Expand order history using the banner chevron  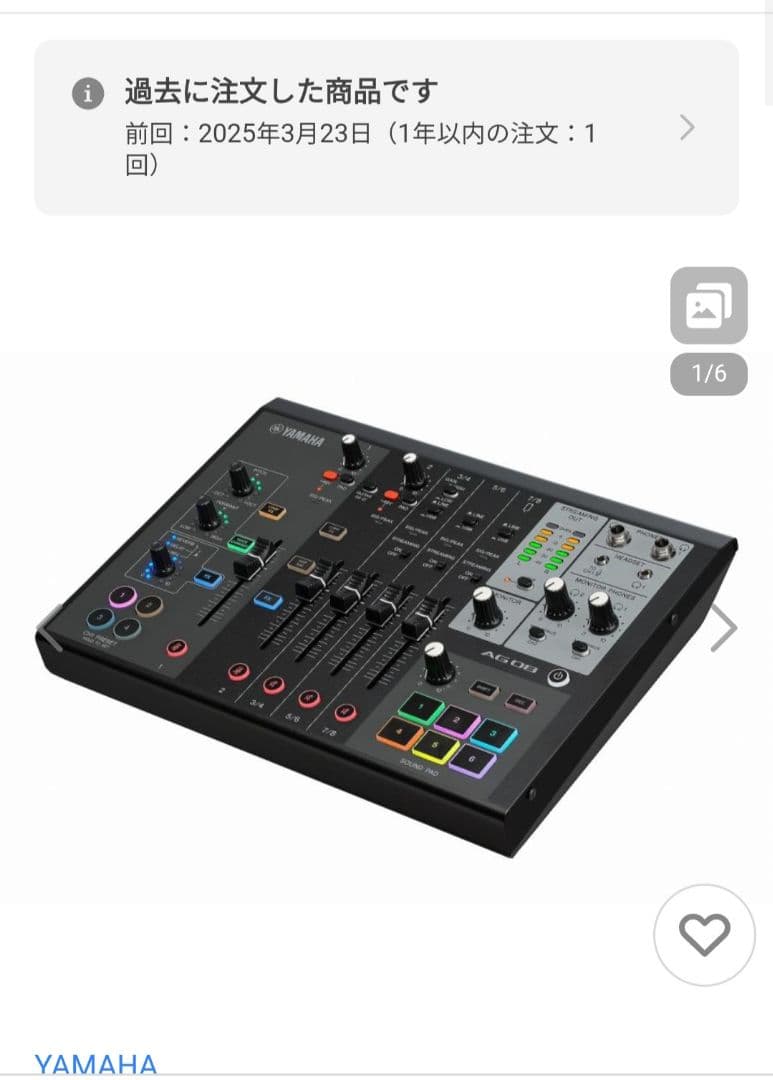click(x=687, y=127)
